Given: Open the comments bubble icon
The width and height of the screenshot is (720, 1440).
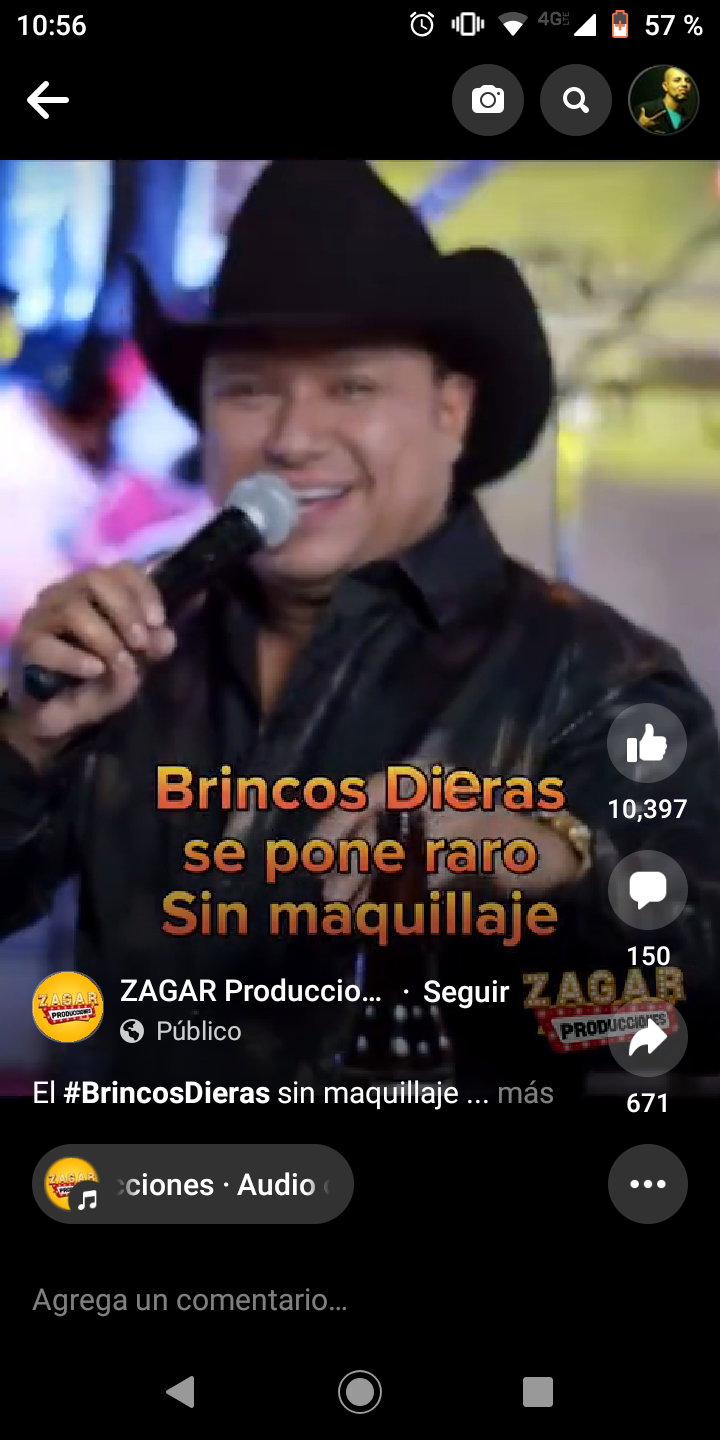Looking at the screenshot, I should 647,889.
